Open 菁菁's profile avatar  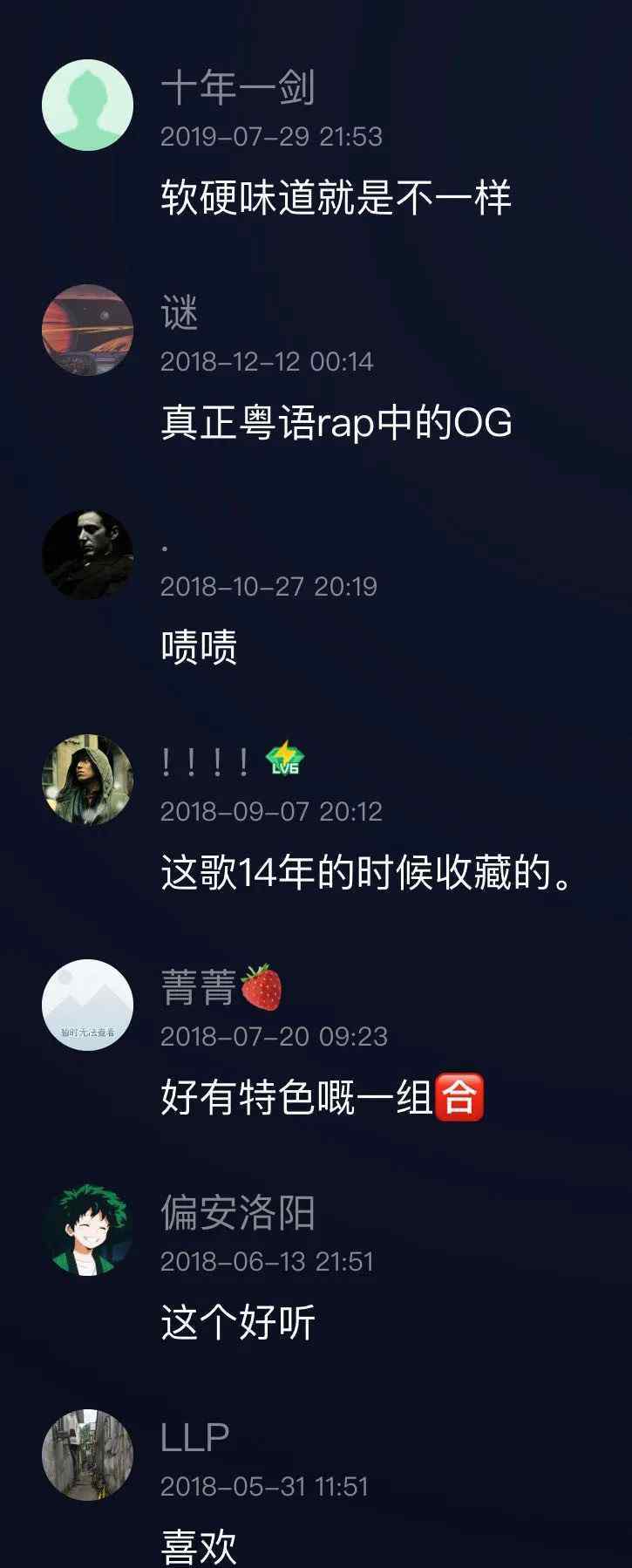click(x=87, y=1005)
